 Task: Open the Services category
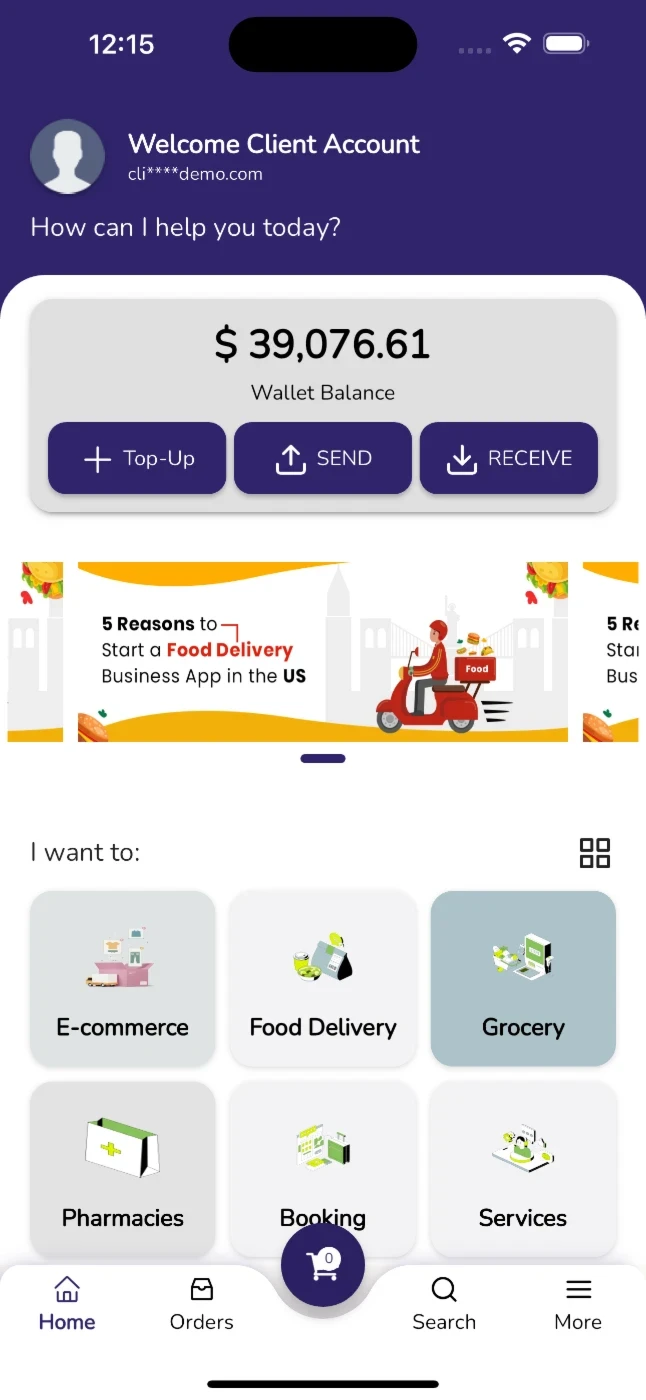tap(523, 1167)
